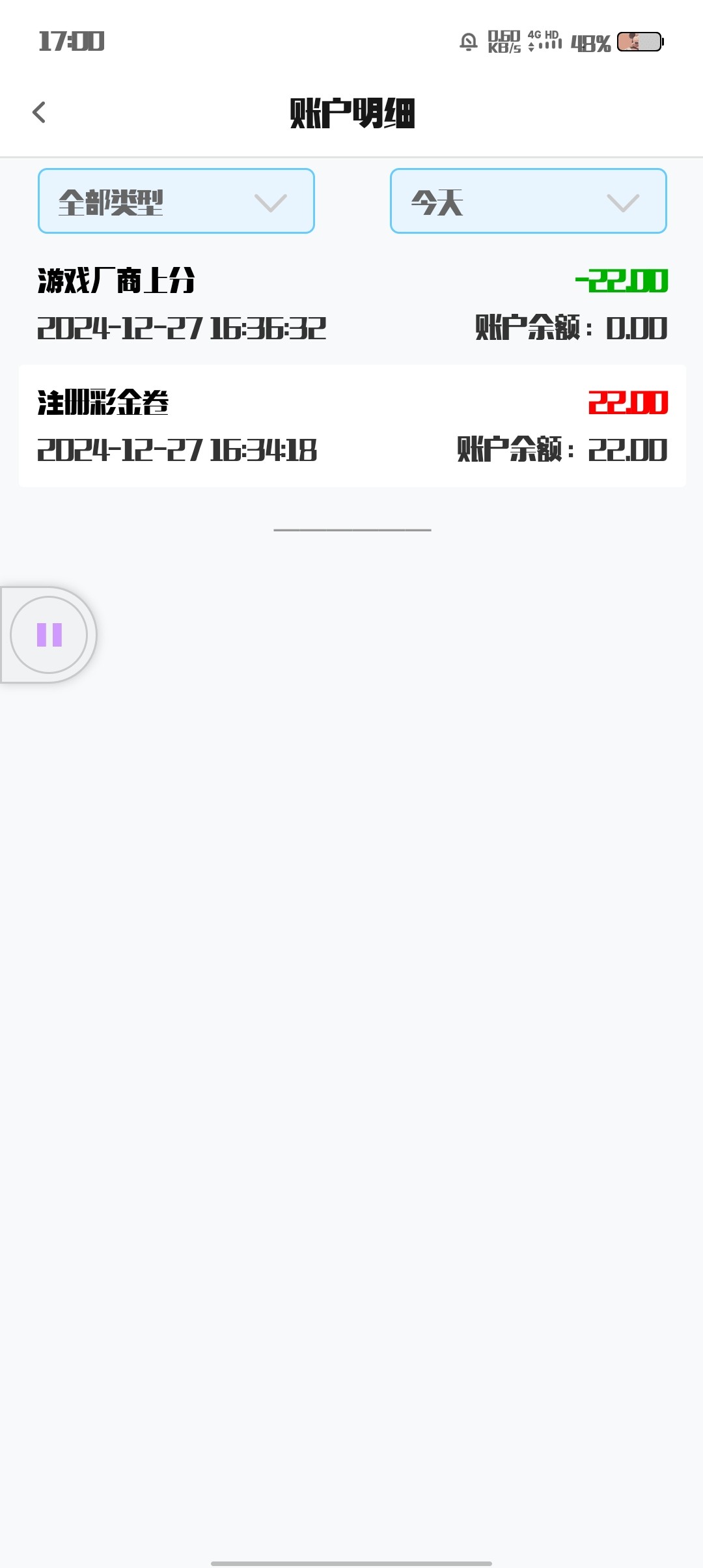The image size is (703, 1568).
Task: Open the 注册彩金卷 transaction record
Action: (352, 426)
